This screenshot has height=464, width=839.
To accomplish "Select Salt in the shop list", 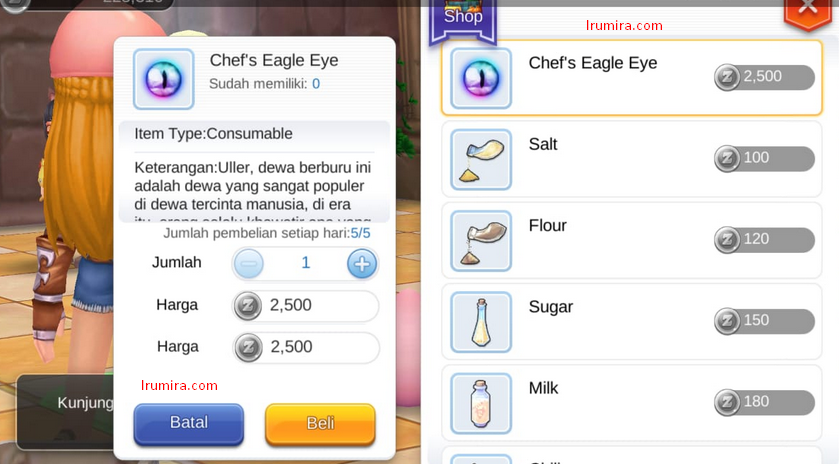I will [x=632, y=159].
